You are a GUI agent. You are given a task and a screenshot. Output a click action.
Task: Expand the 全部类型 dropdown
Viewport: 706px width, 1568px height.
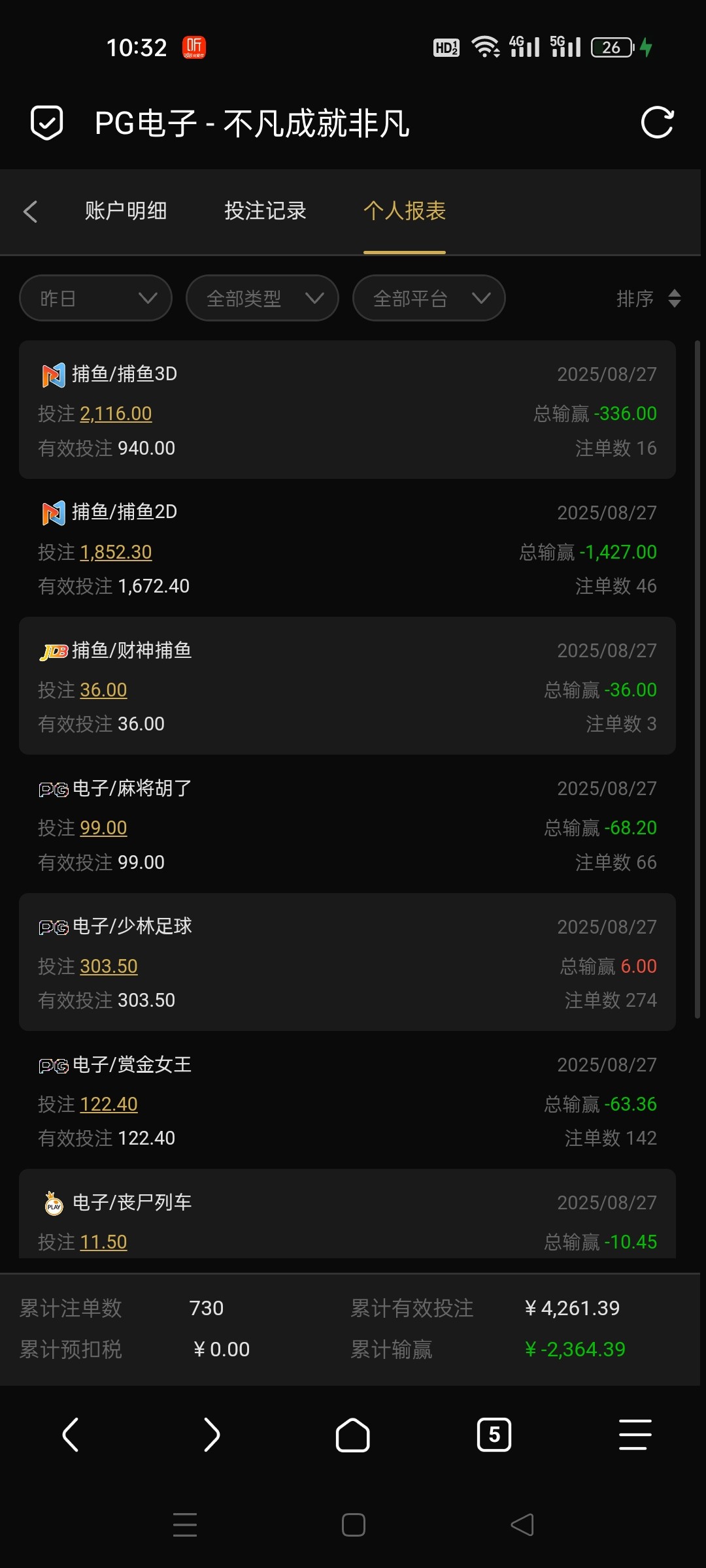(262, 298)
